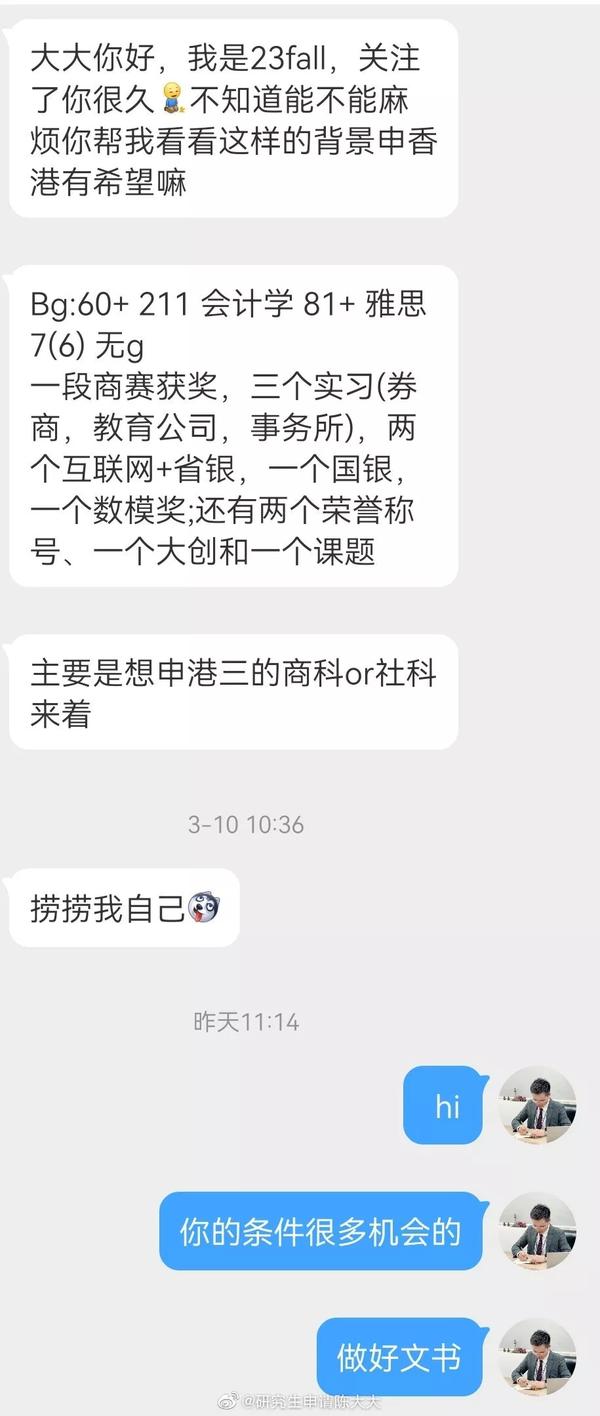Open sender's avatar beside the 'hi' message
This screenshot has height=1416, width=600.
point(537,1105)
